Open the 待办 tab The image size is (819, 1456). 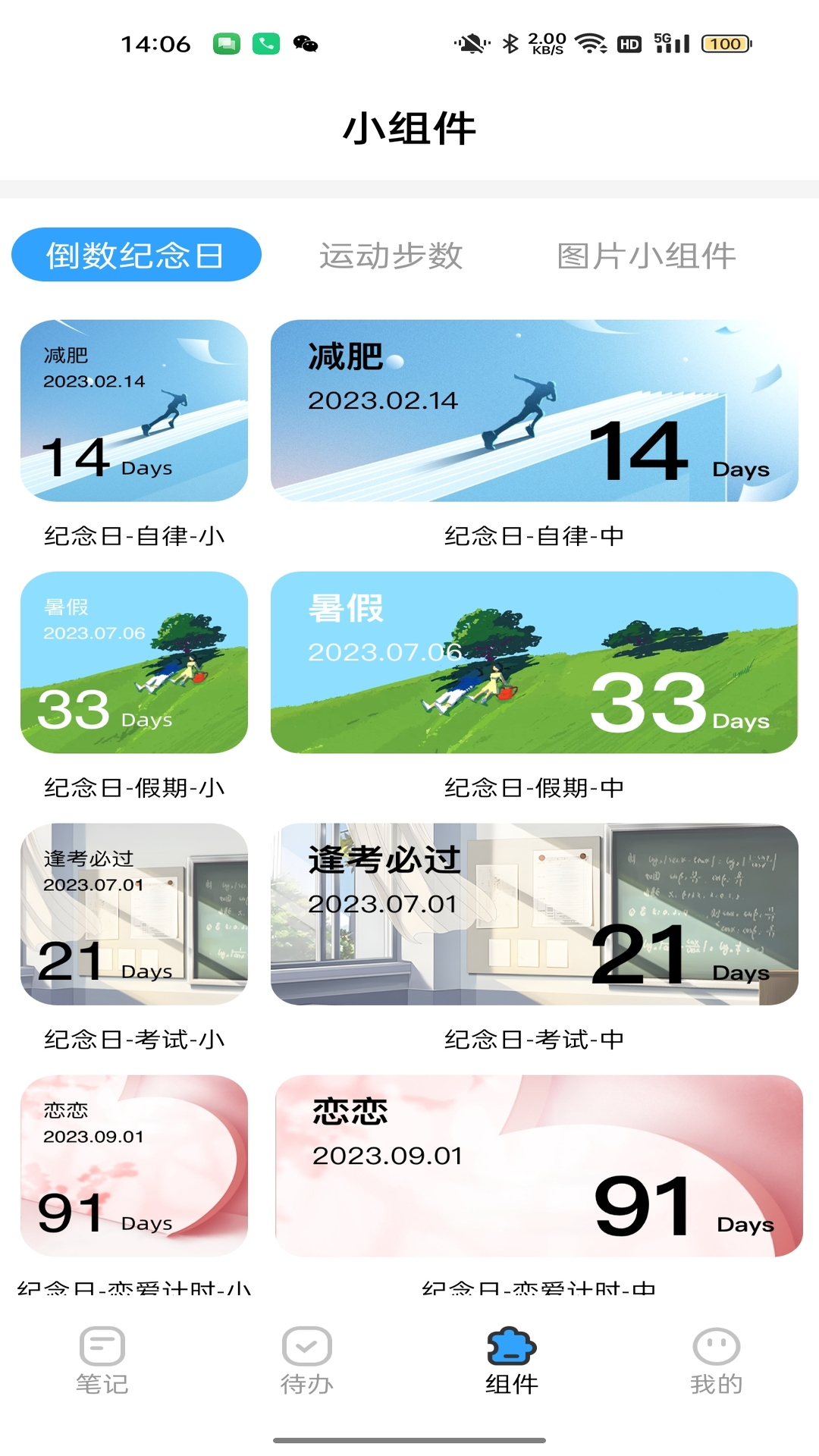pos(307,1360)
